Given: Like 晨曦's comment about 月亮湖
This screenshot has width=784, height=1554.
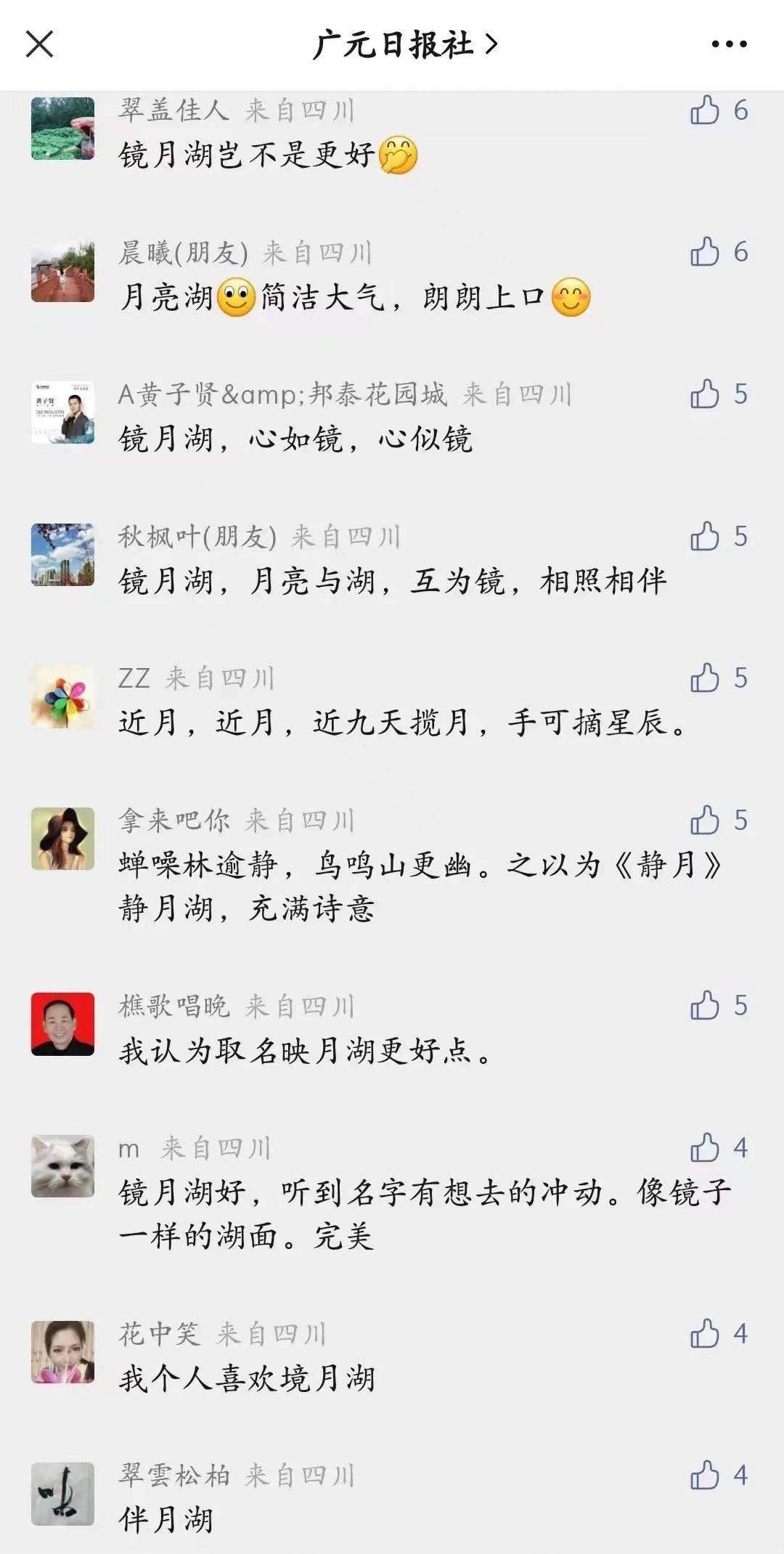Looking at the screenshot, I should (705, 252).
